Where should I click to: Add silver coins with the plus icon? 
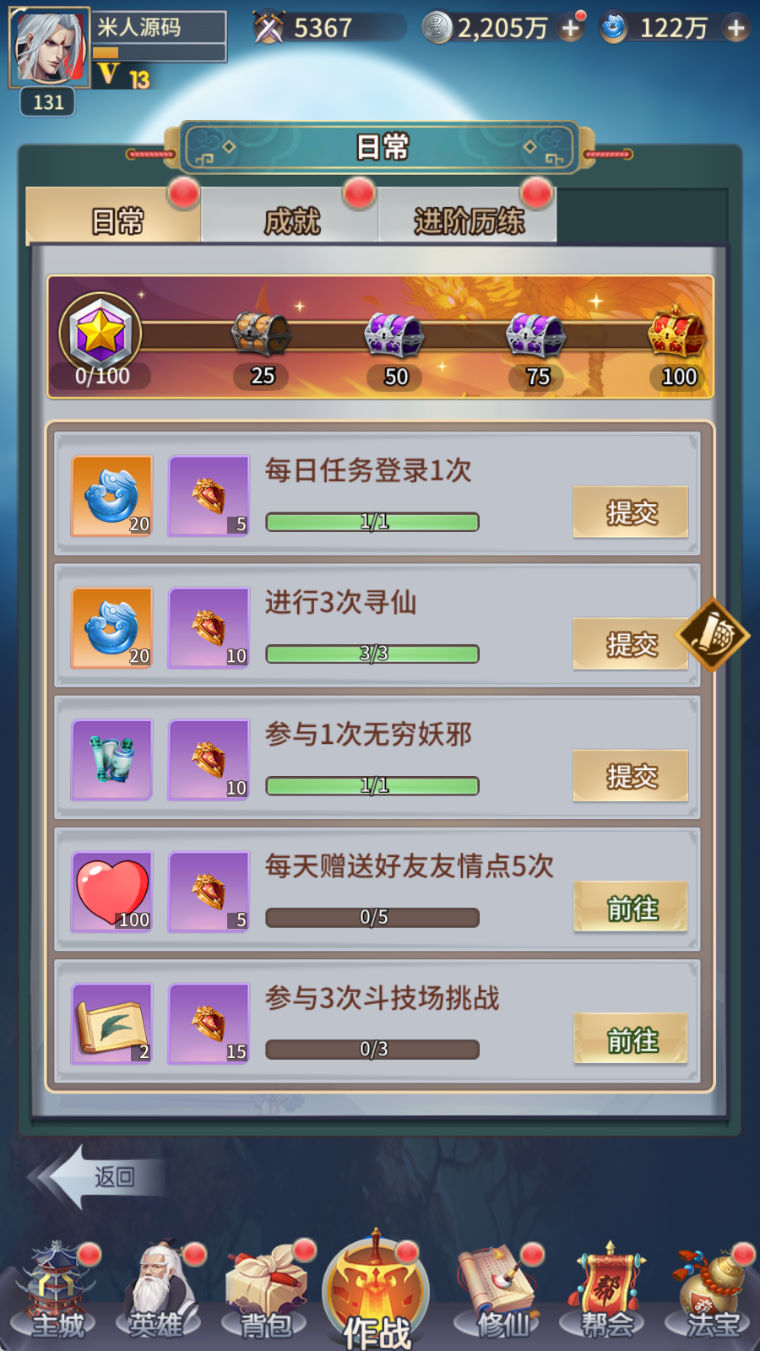pos(571,28)
